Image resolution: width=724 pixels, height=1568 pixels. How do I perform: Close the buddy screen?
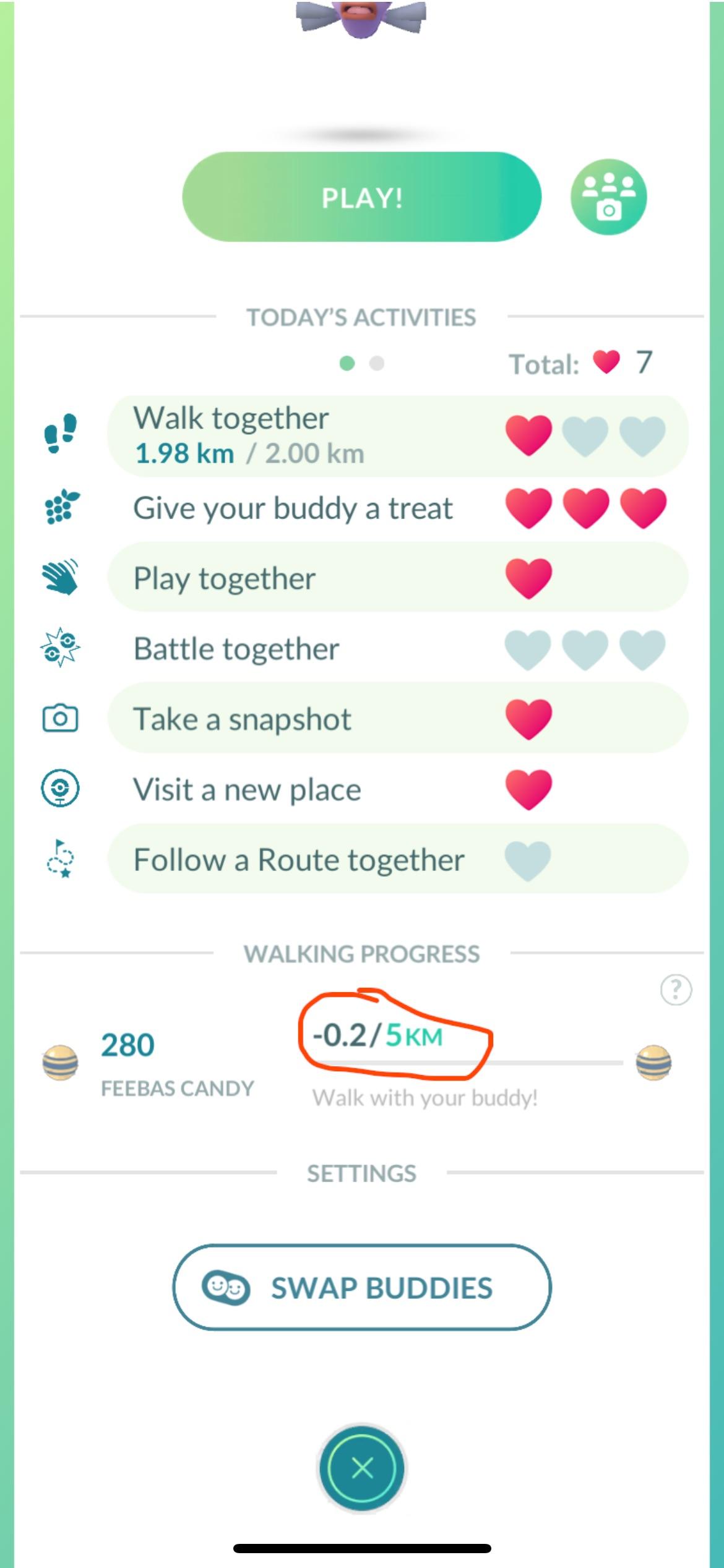tap(361, 1467)
